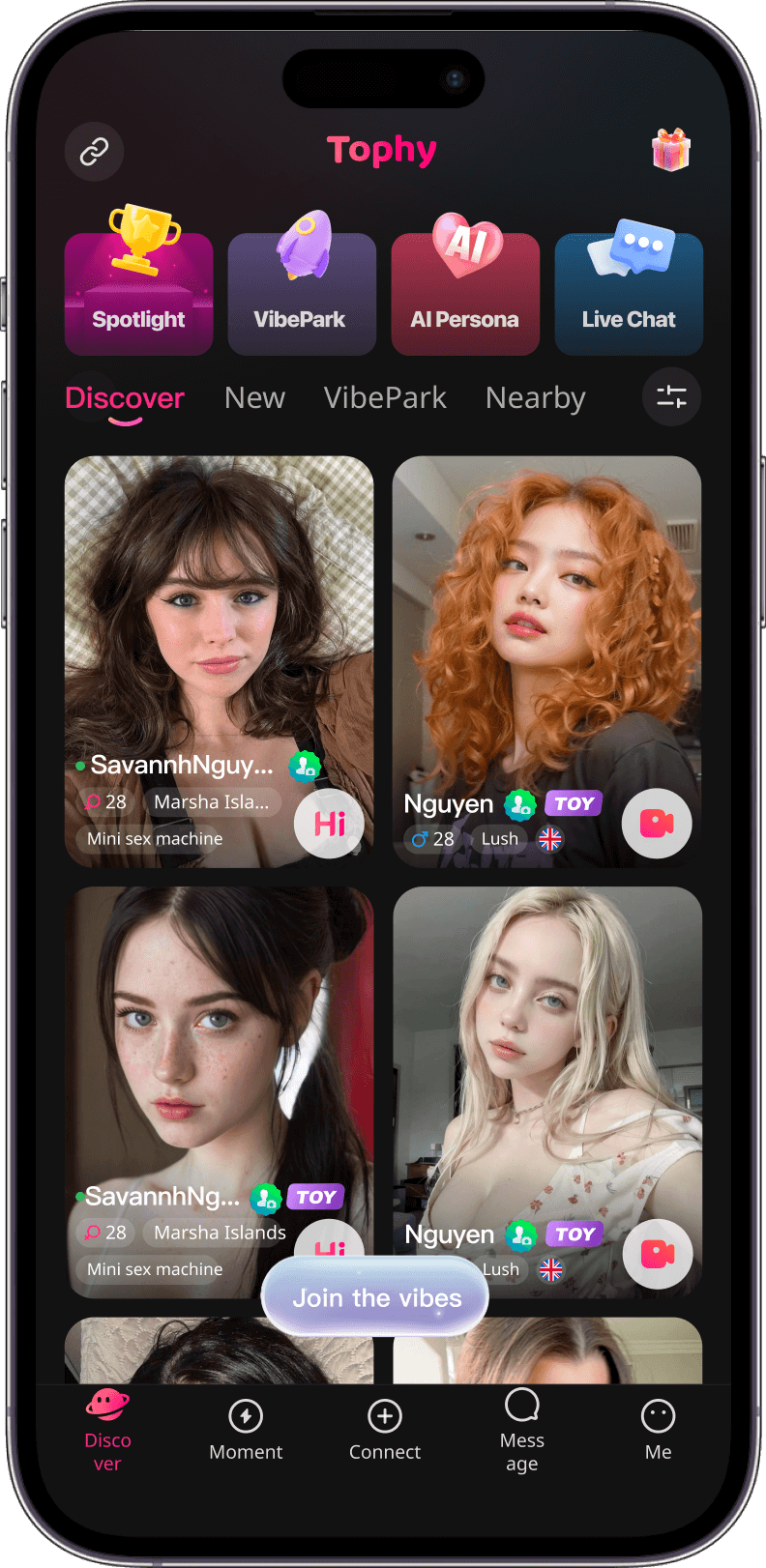Open the Message tab

pyautogui.click(x=522, y=1429)
